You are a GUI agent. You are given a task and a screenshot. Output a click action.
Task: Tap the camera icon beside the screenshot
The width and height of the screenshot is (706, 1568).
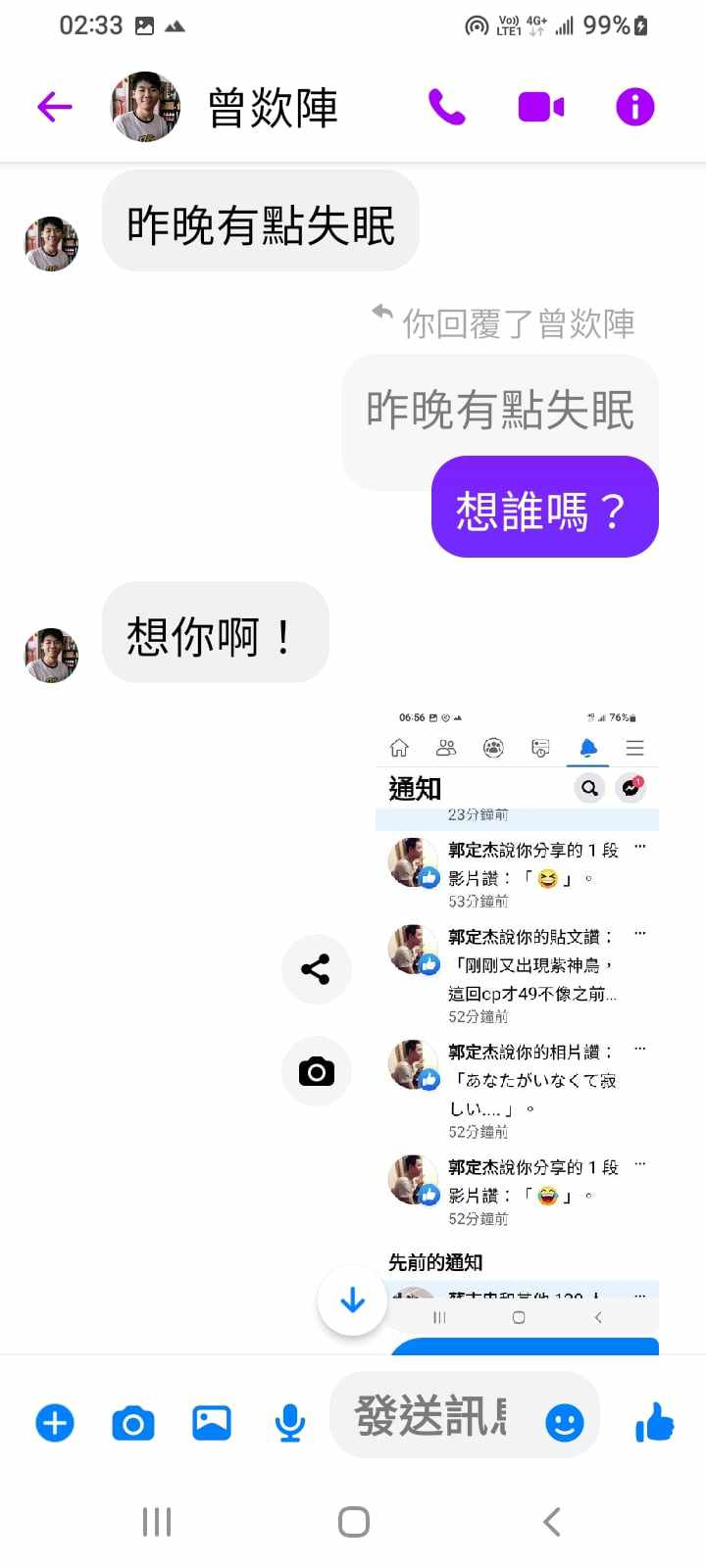[316, 1071]
